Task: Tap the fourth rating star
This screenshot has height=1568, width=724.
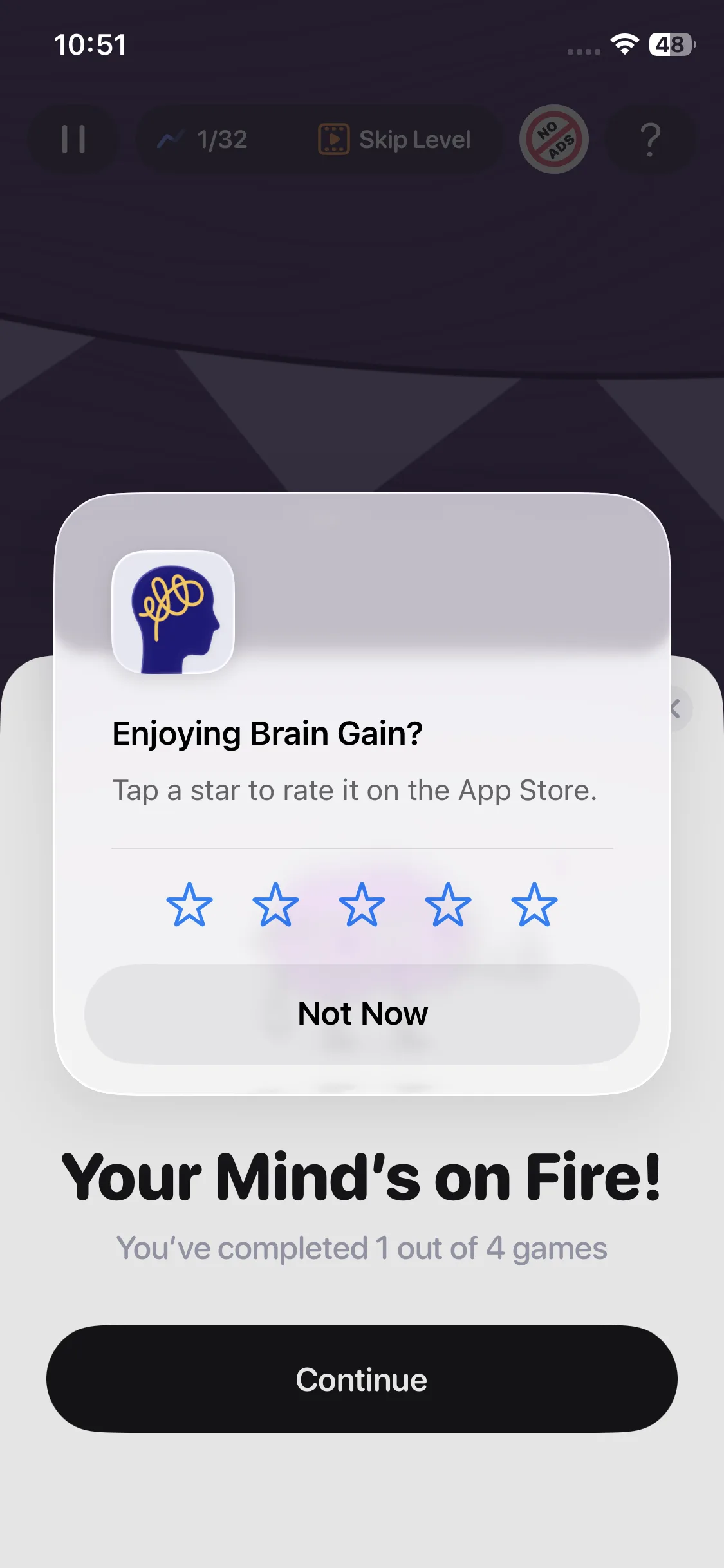Action: [448, 904]
